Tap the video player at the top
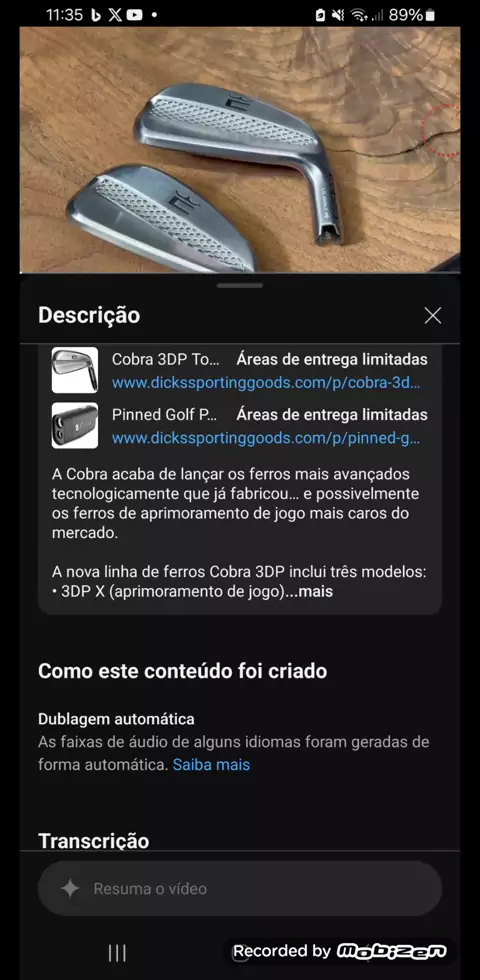The width and height of the screenshot is (480, 980). 240,149
